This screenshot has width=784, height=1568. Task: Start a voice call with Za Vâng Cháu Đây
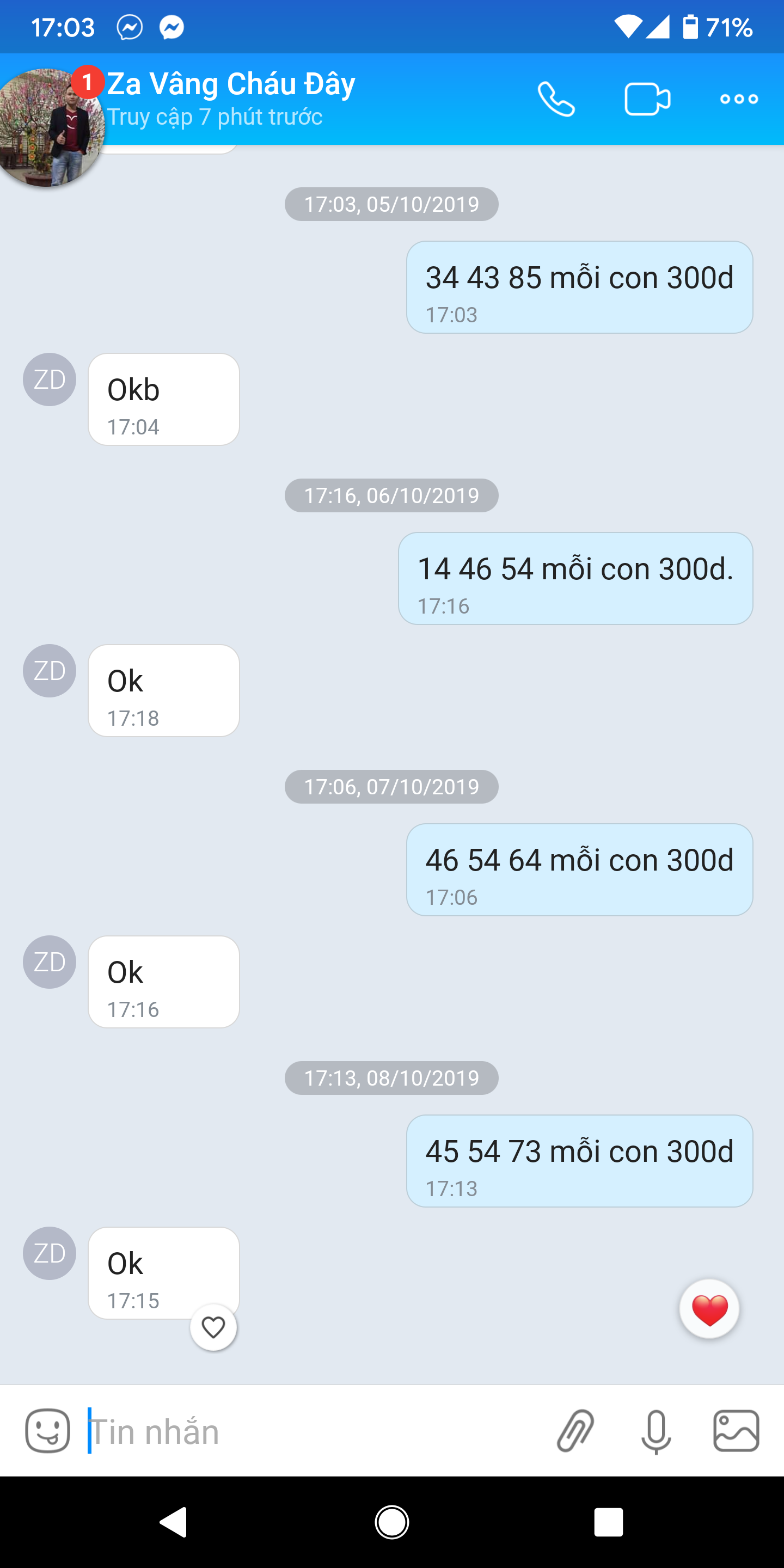[x=556, y=99]
